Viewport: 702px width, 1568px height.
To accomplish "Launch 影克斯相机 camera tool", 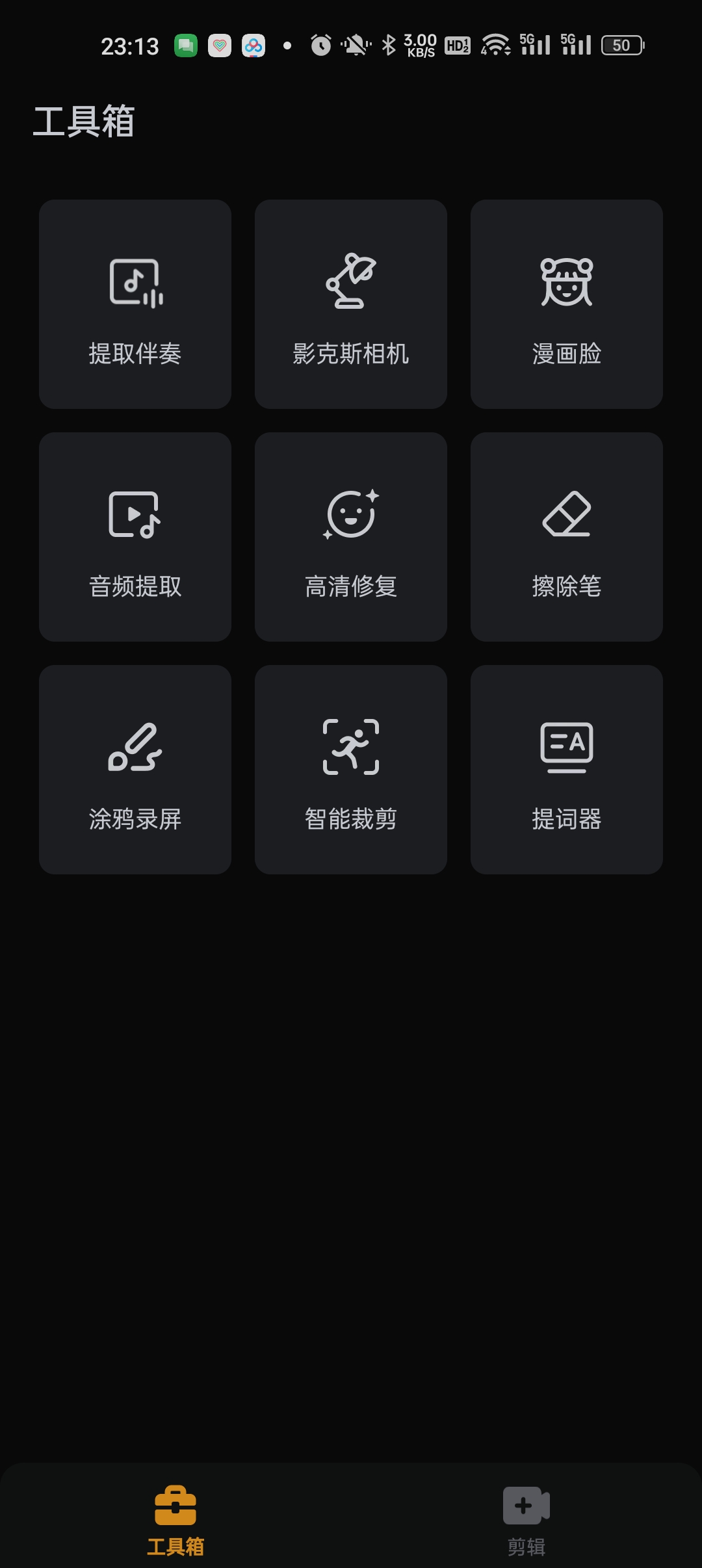I will point(351,304).
